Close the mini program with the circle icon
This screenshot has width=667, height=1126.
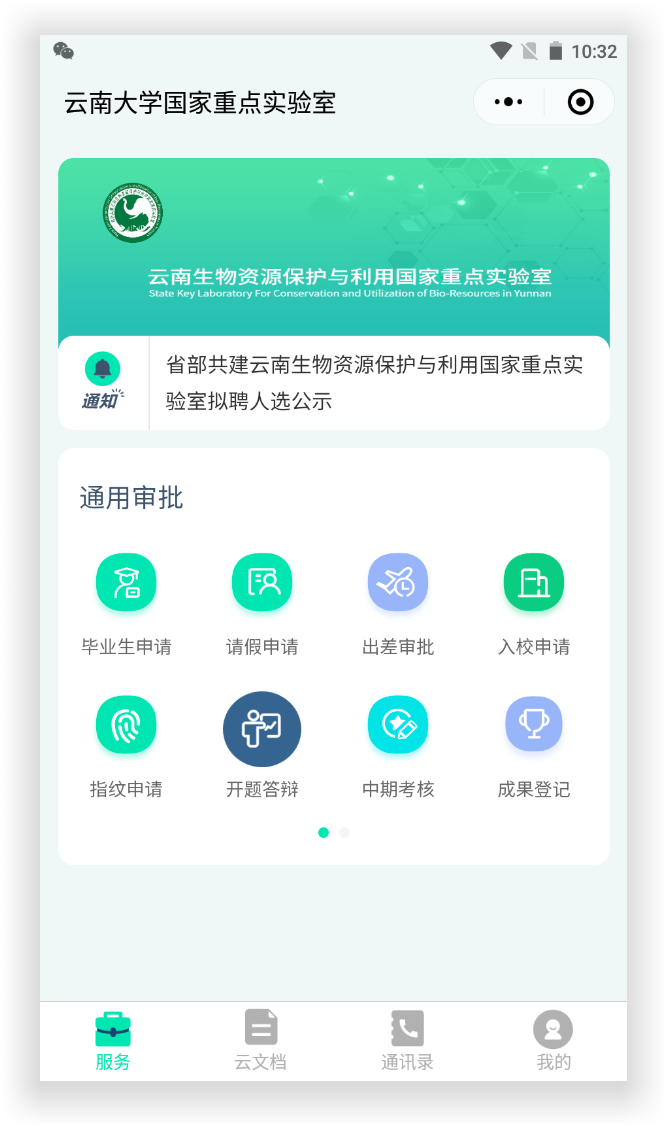click(580, 102)
